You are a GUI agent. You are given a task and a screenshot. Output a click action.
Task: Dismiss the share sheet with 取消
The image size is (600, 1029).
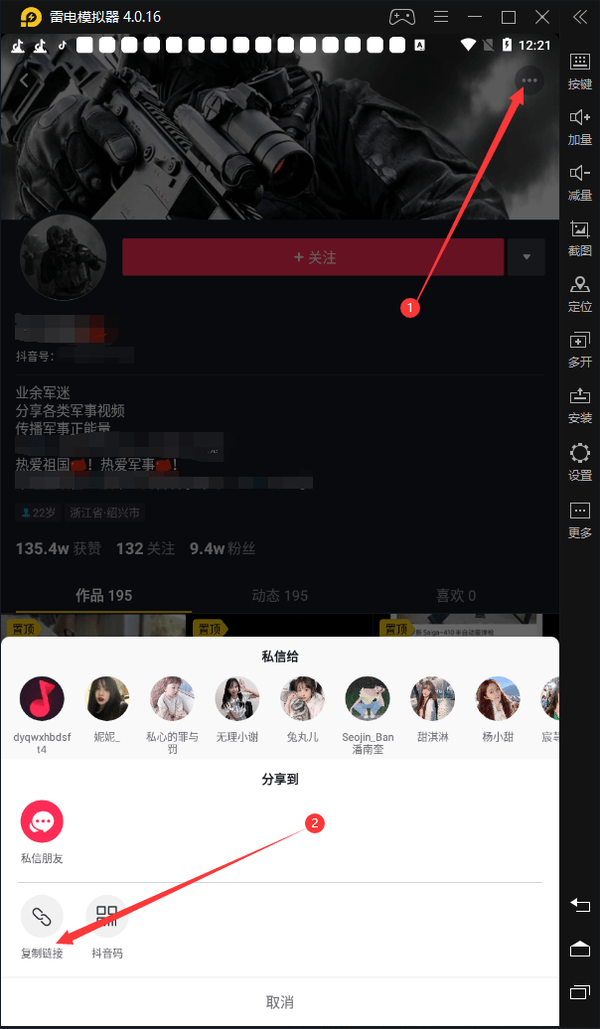coord(280,1001)
